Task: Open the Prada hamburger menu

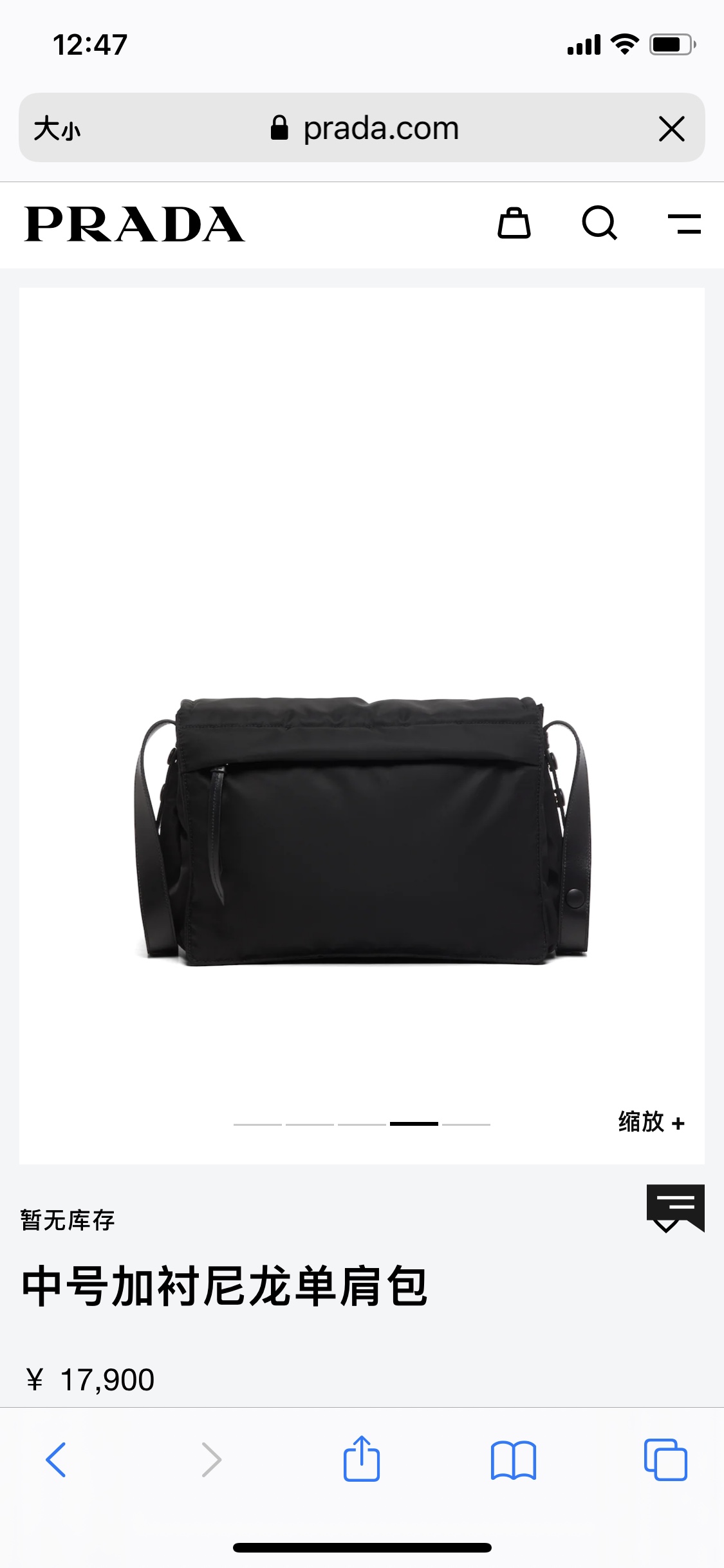Action: [x=684, y=224]
